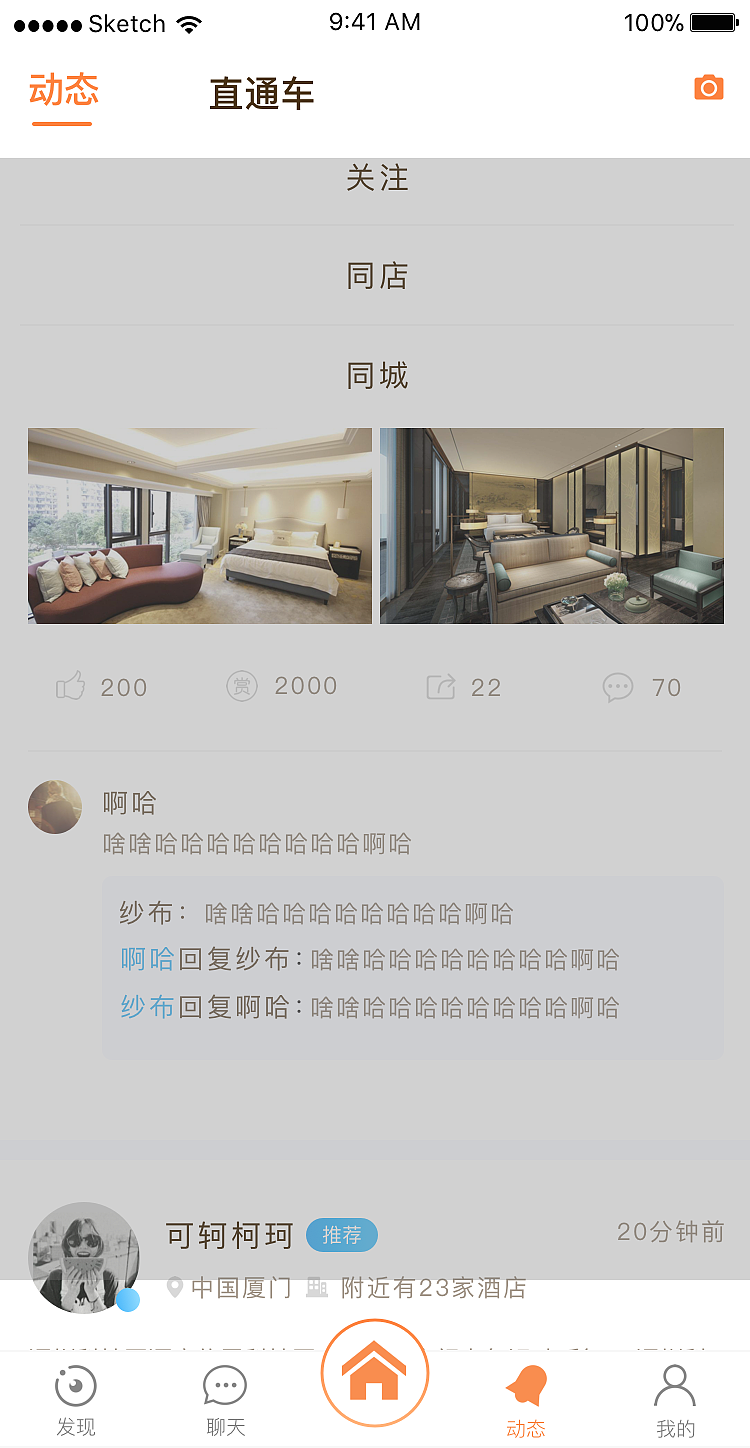750x1448 pixels.
Task: Open 聊天 chat via the message icon
Action: [223, 1388]
